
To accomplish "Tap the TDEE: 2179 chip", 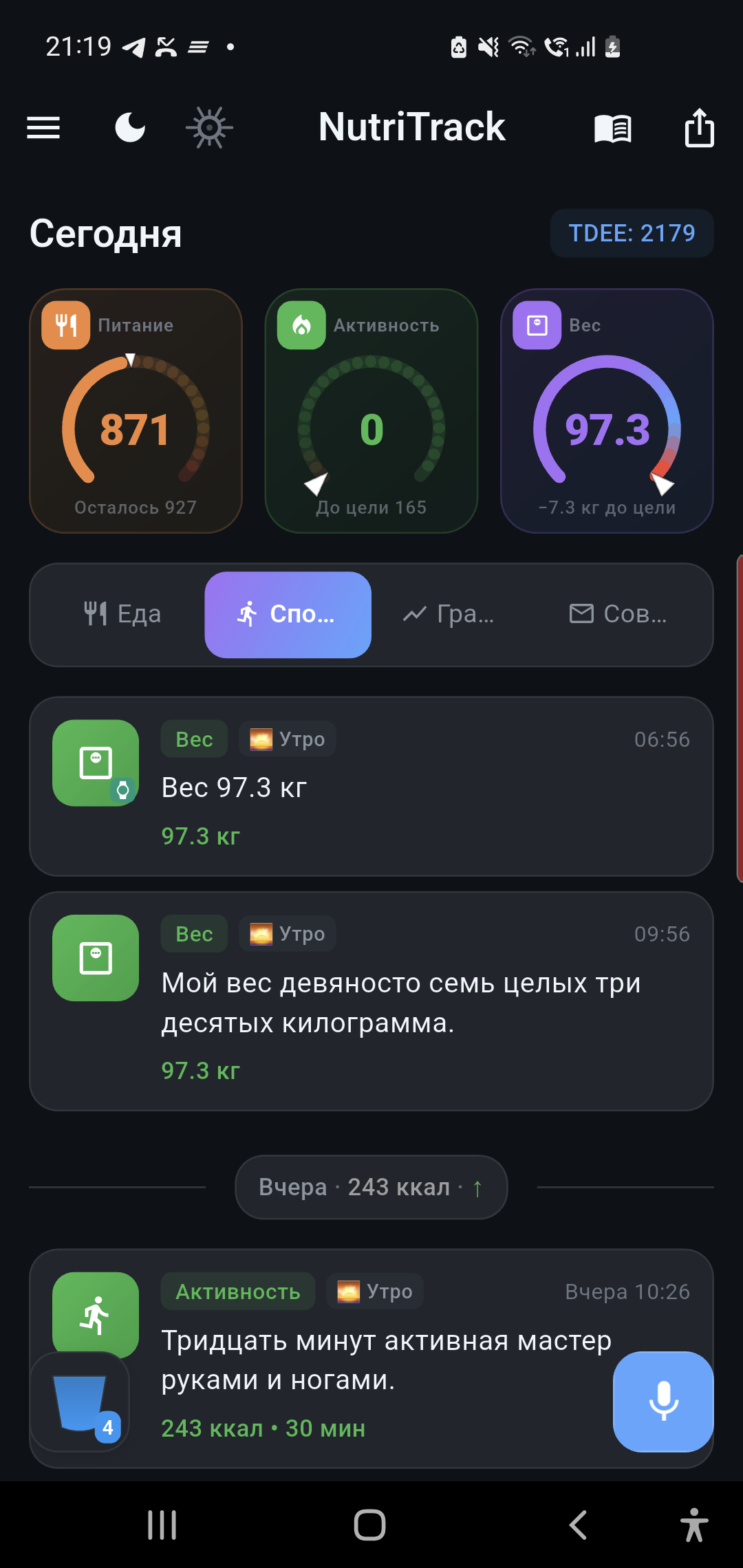I will [x=632, y=233].
